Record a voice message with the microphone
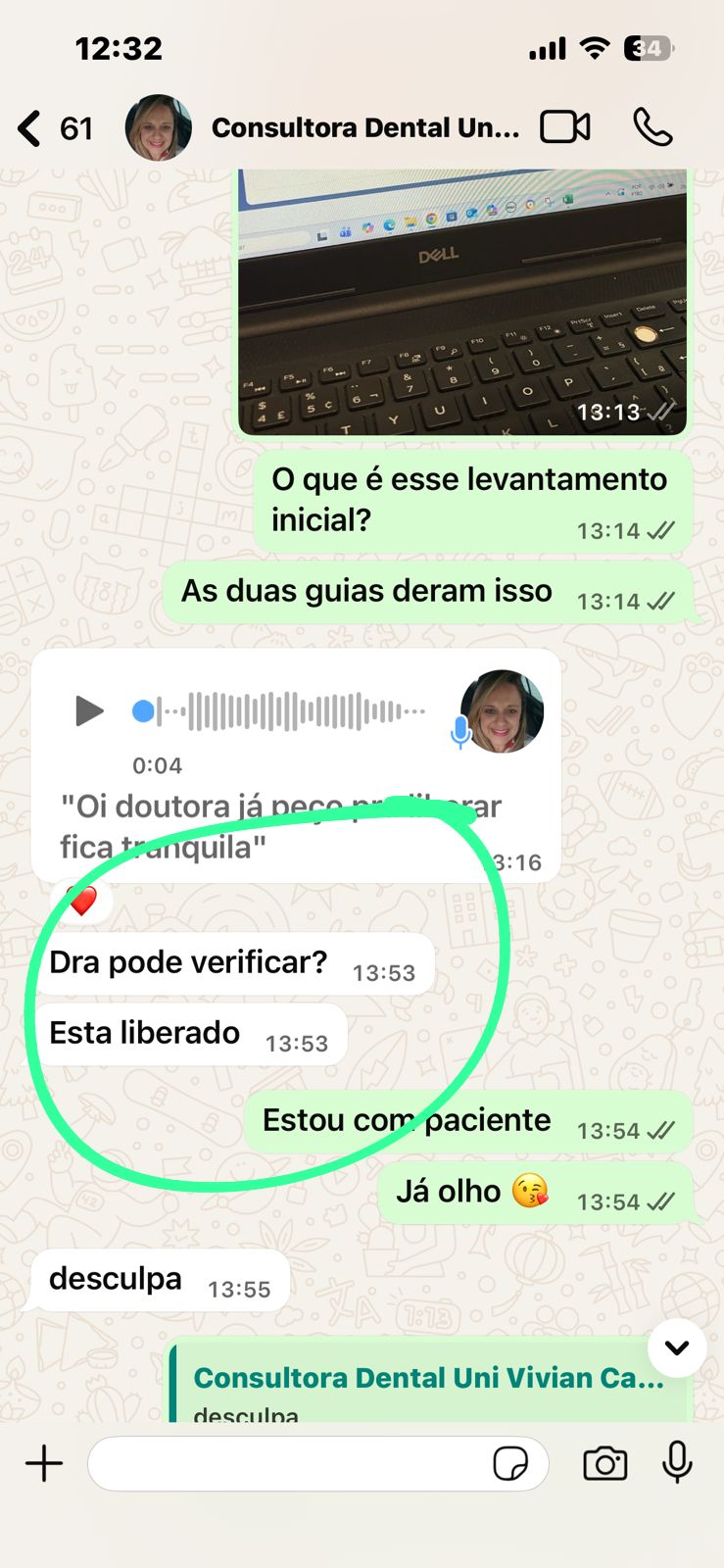 tap(677, 1463)
